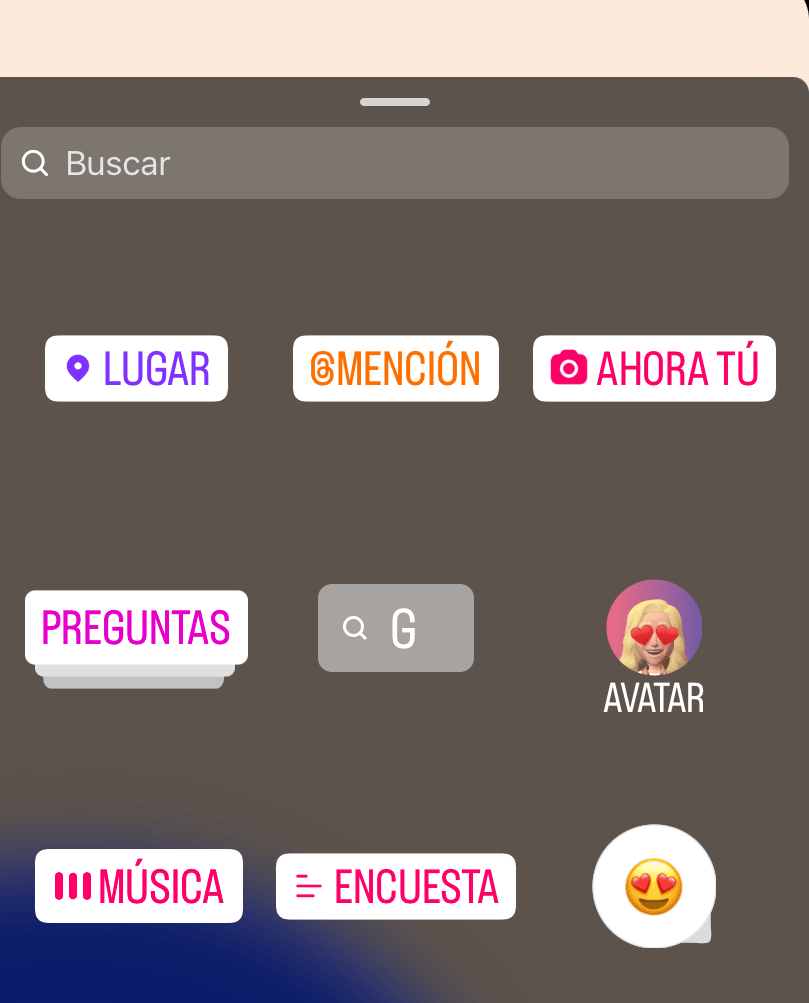Viewport: 809px width, 1003px height.
Task: Expand the sticker tray via the top bar
Action: pos(395,101)
